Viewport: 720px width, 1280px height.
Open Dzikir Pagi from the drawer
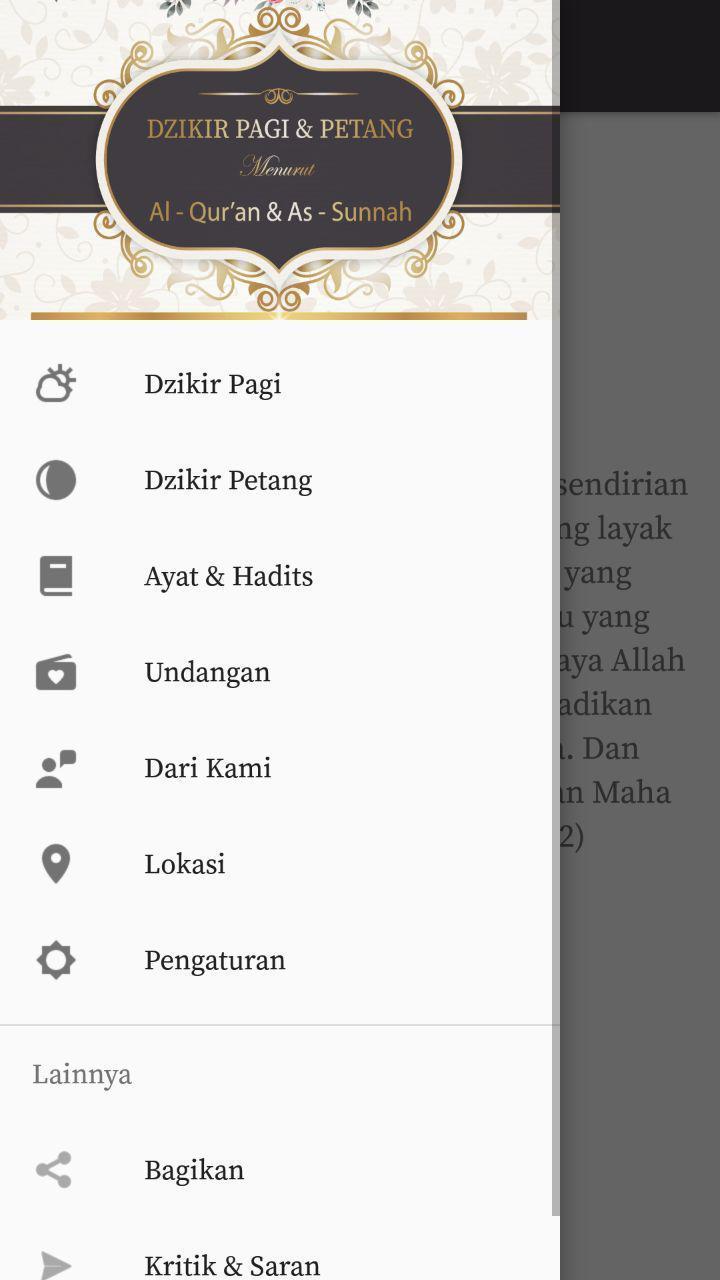coord(212,384)
